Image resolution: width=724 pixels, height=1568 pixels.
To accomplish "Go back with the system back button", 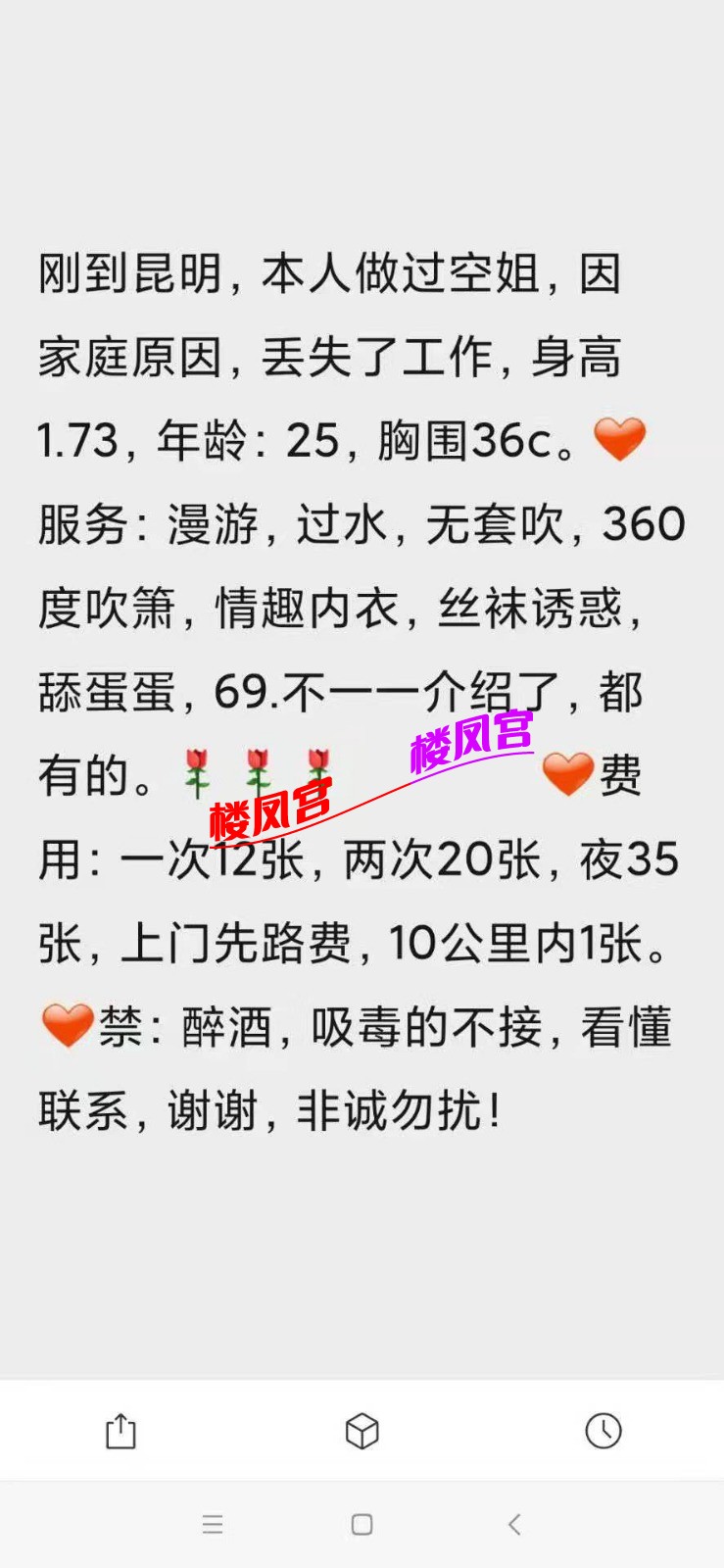I will [514, 1524].
